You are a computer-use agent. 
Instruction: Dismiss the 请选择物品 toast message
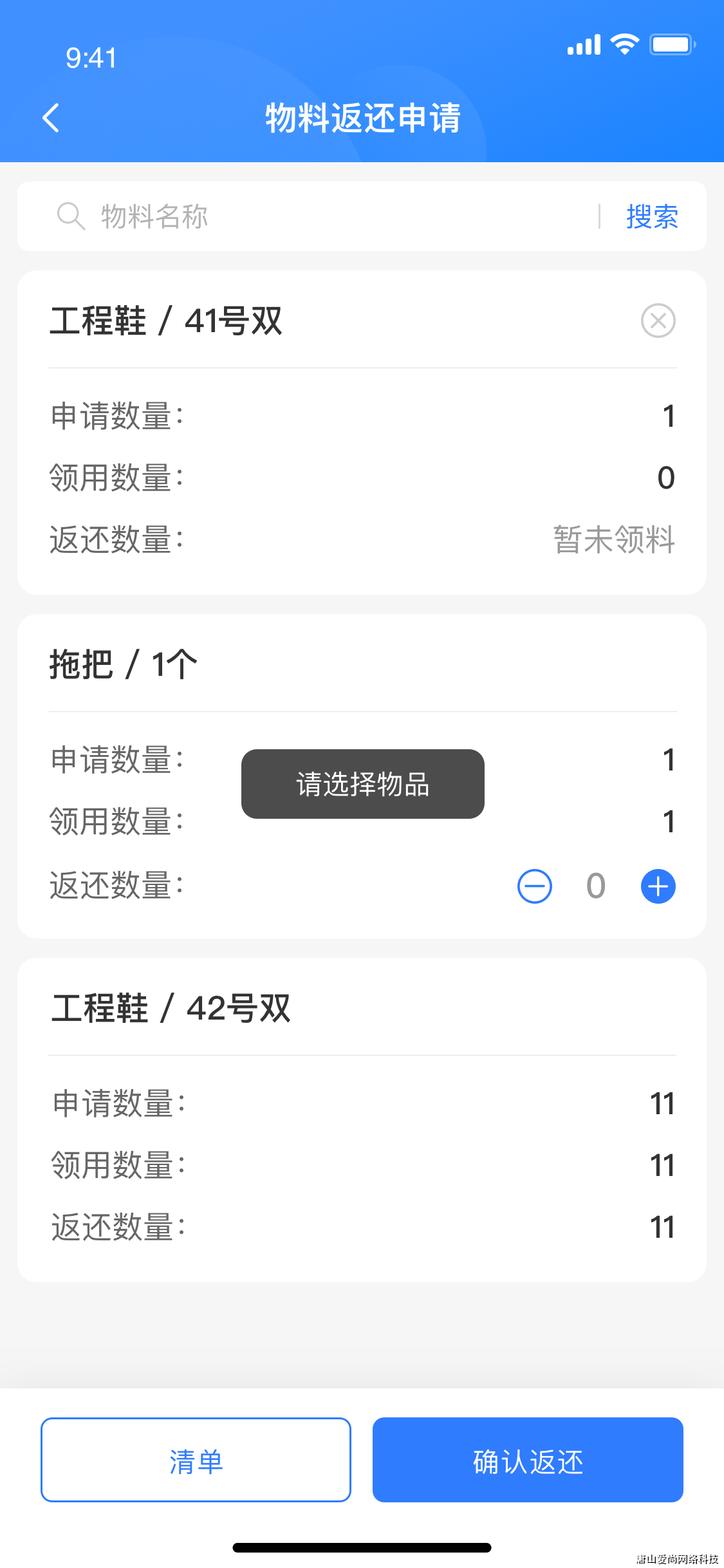pyautogui.click(x=362, y=784)
